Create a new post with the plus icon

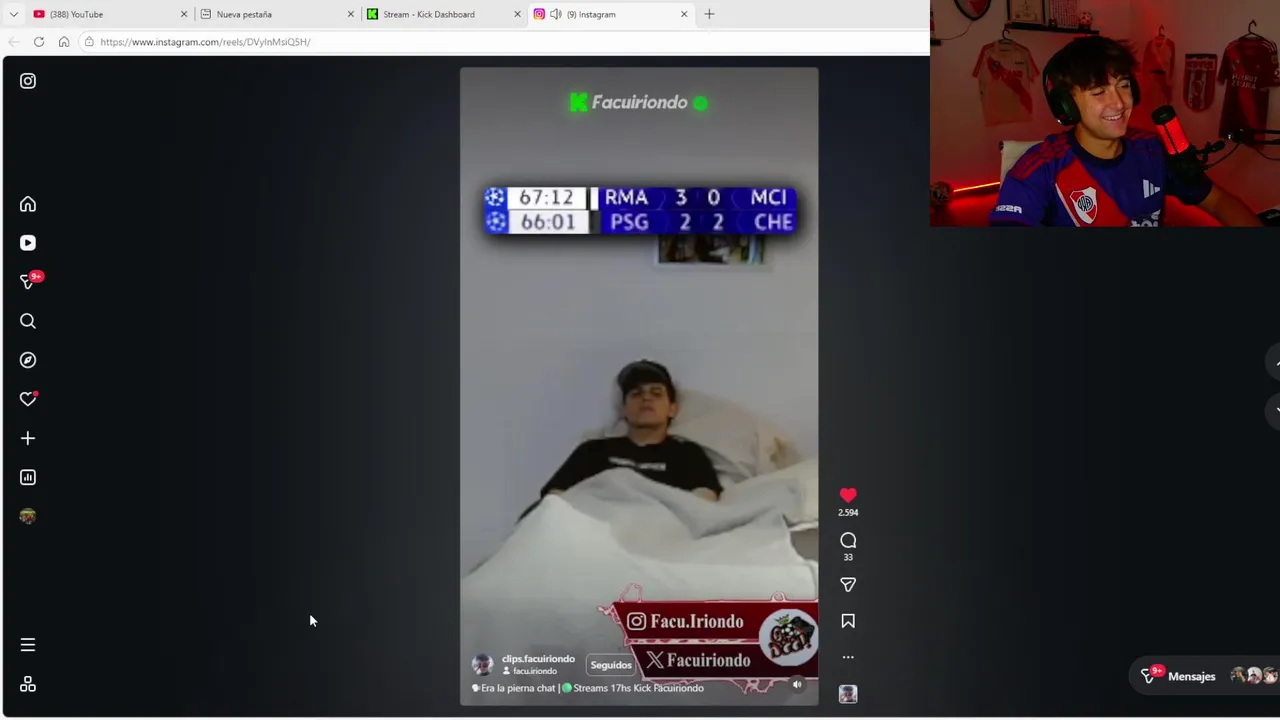28,438
